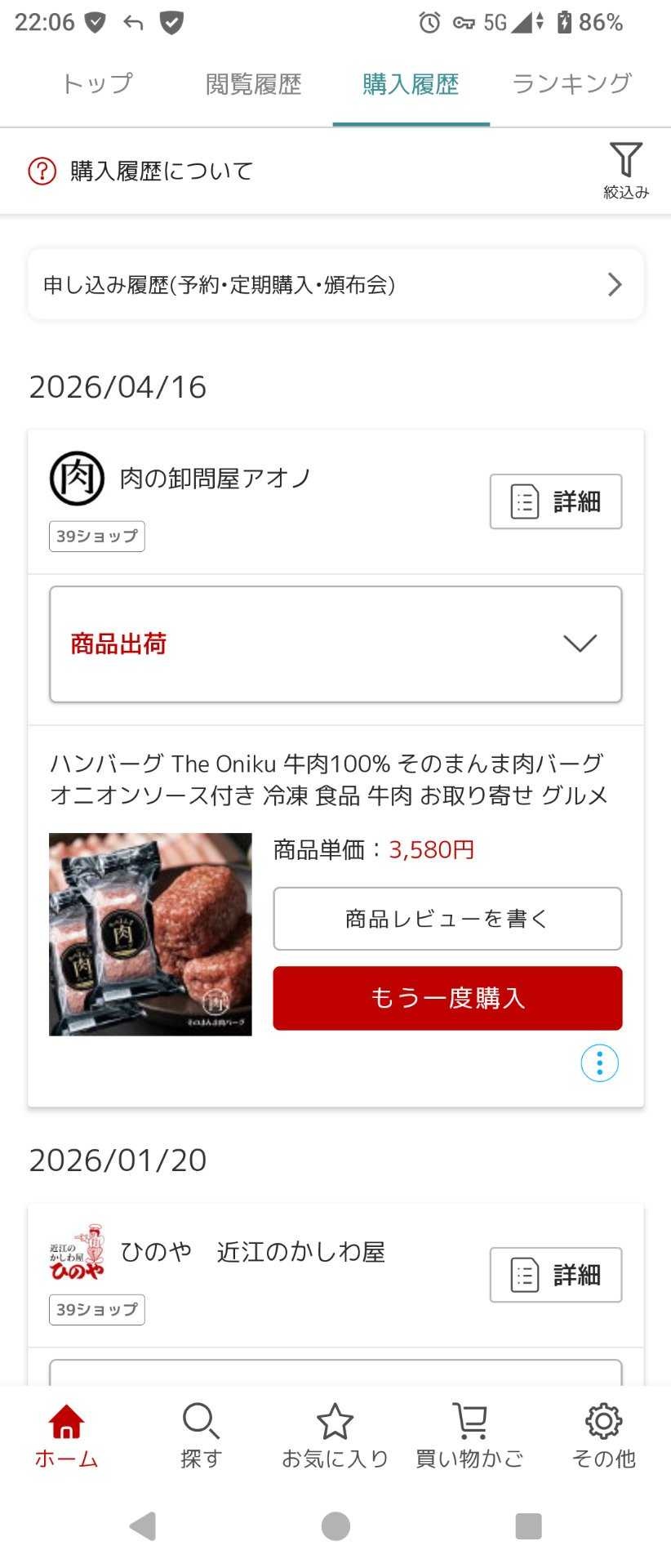The image size is (671, 1568).
Task: Open the 絞込み filter icon
Action: 625,168
